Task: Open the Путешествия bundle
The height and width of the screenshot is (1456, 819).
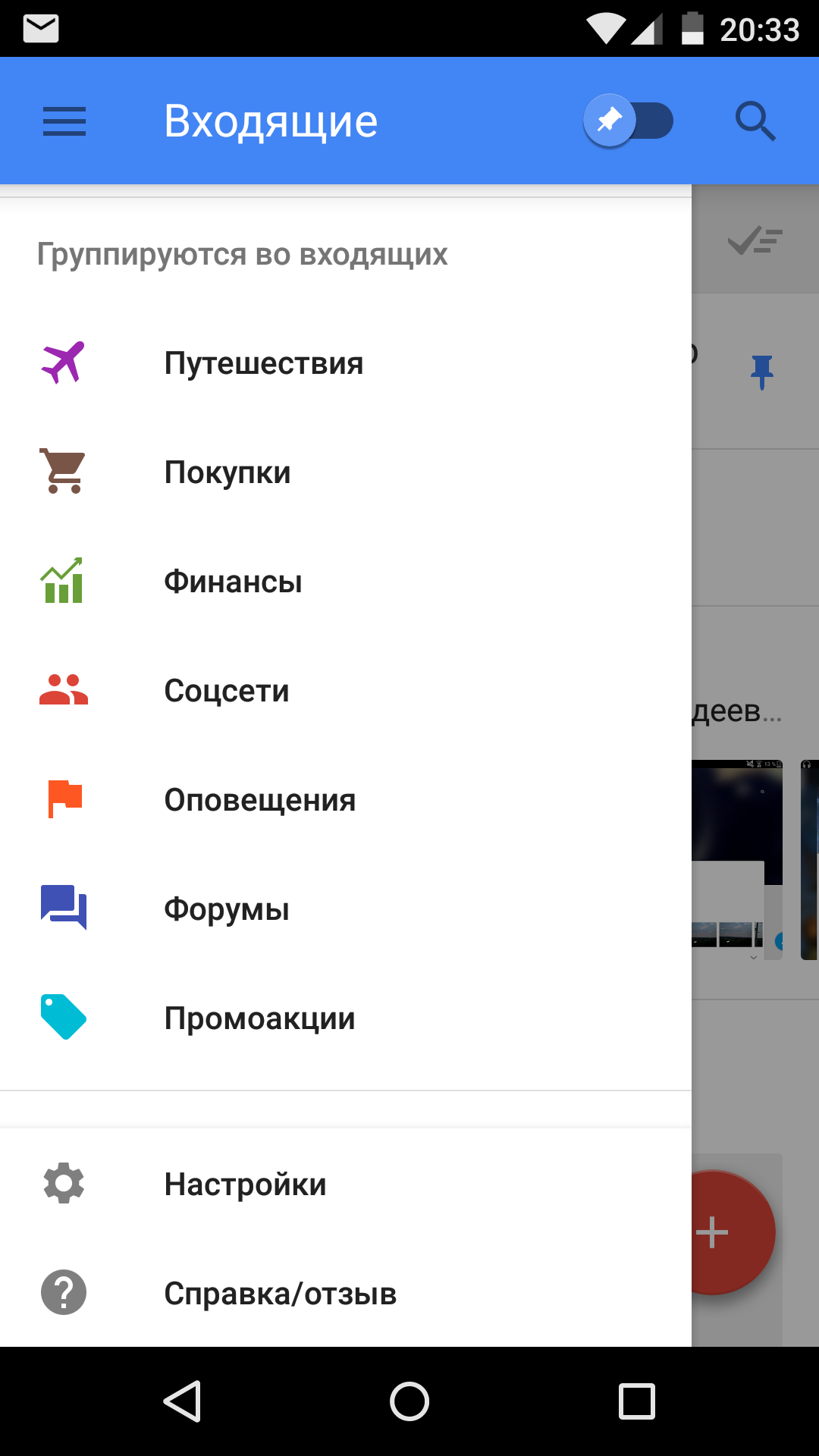Action: tap(346, 363)
